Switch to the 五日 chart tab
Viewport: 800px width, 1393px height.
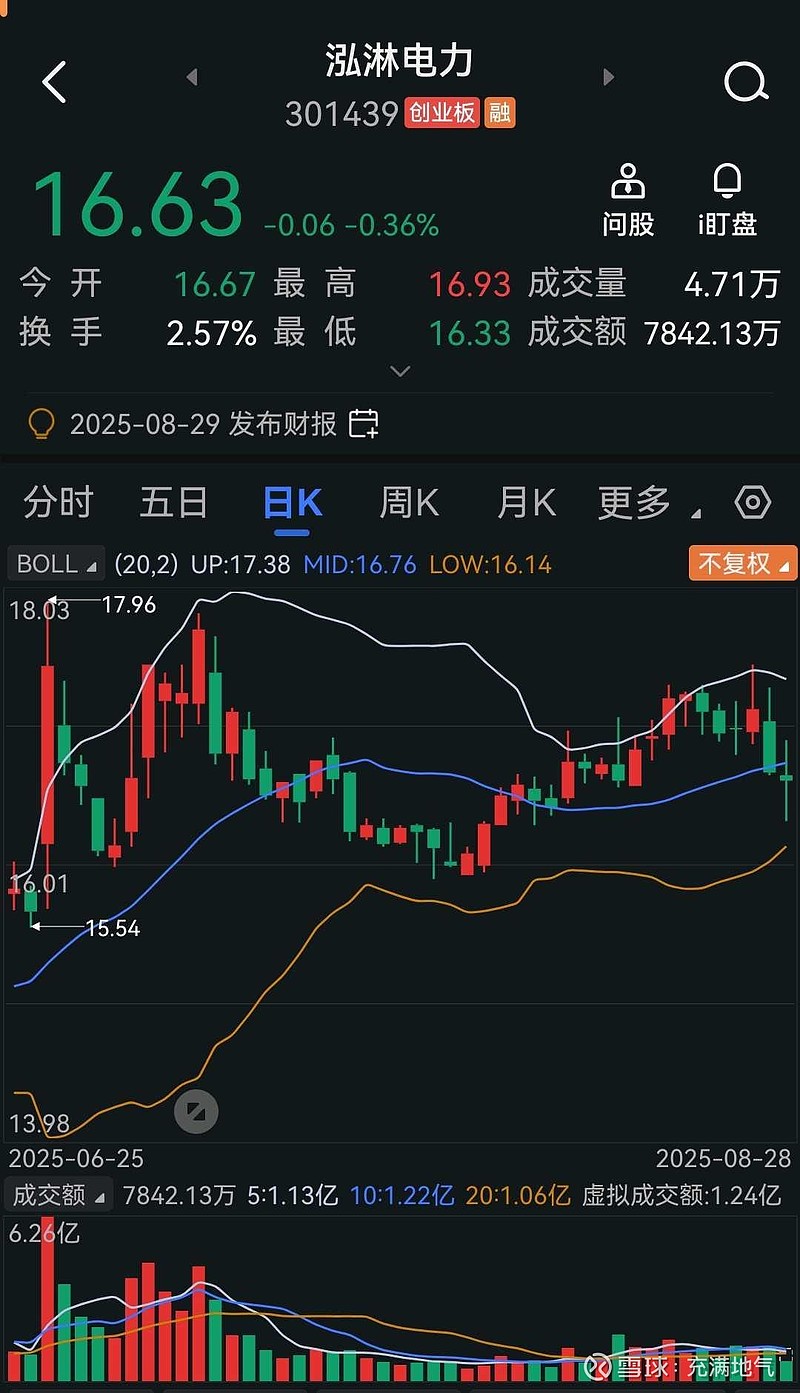[173, 502]
